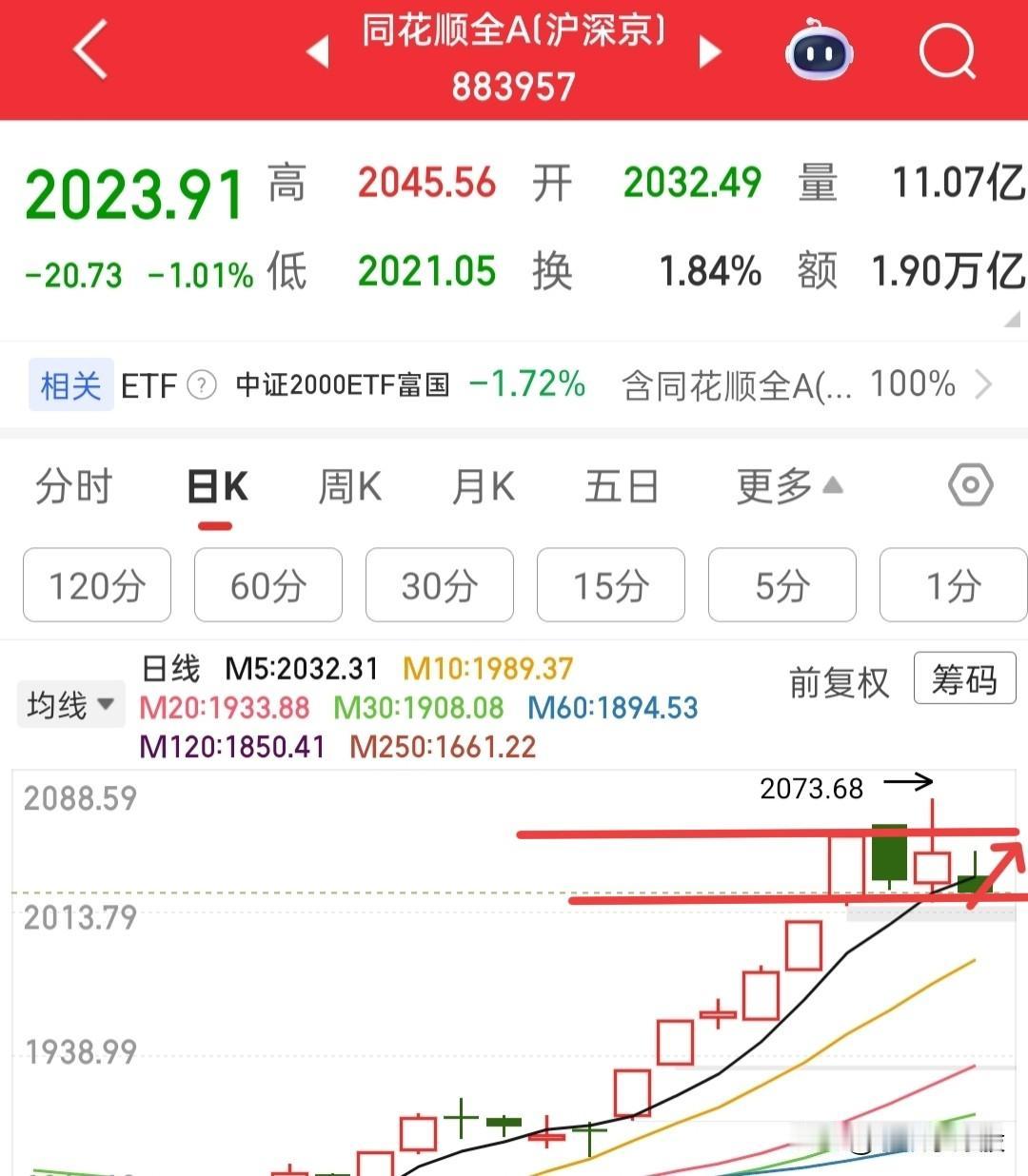
Task: Switch to the 周K weekly tab
Action: pos(347,485)
